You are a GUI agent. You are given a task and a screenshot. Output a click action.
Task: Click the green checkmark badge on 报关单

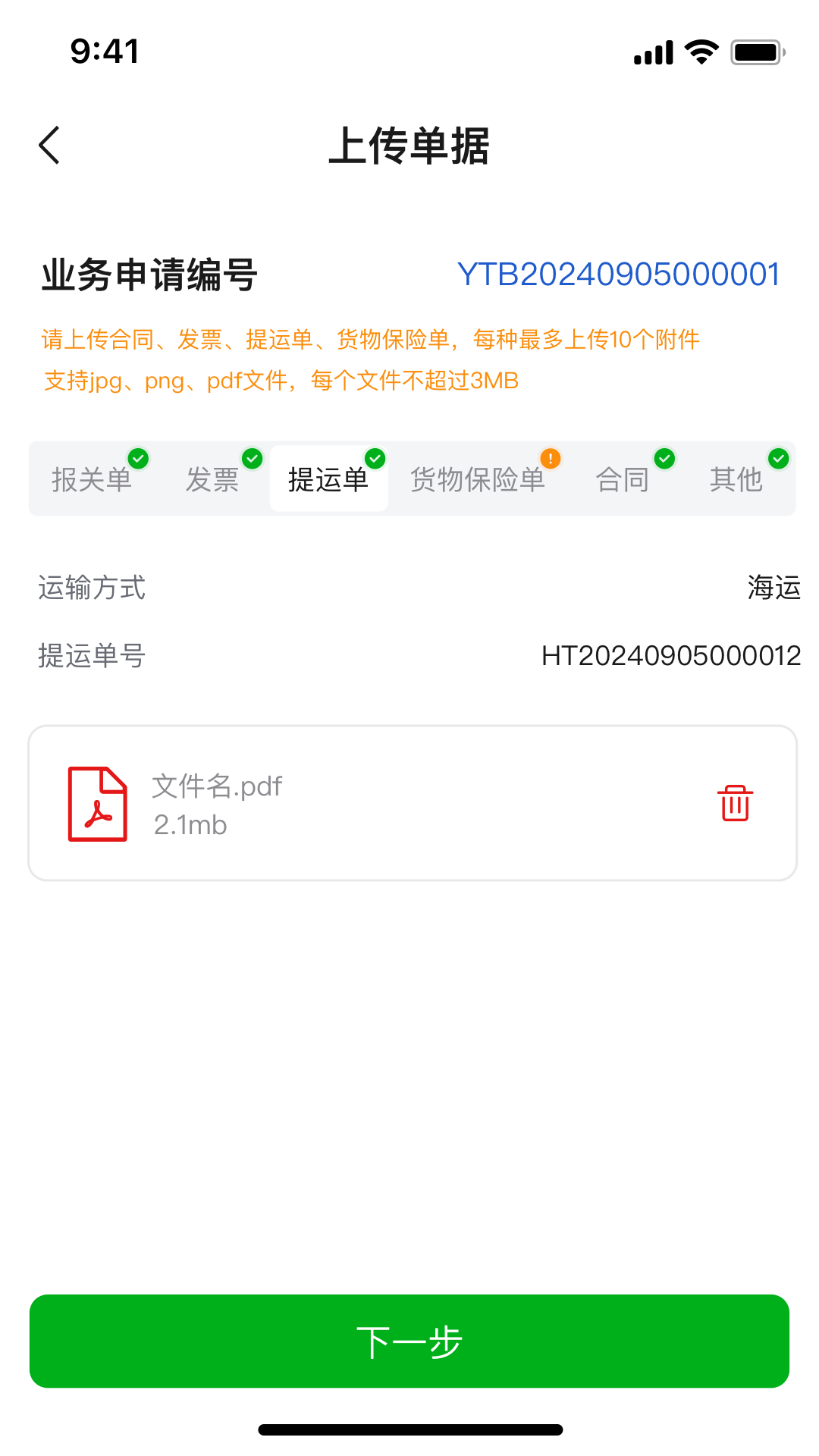tap(140, 458)
